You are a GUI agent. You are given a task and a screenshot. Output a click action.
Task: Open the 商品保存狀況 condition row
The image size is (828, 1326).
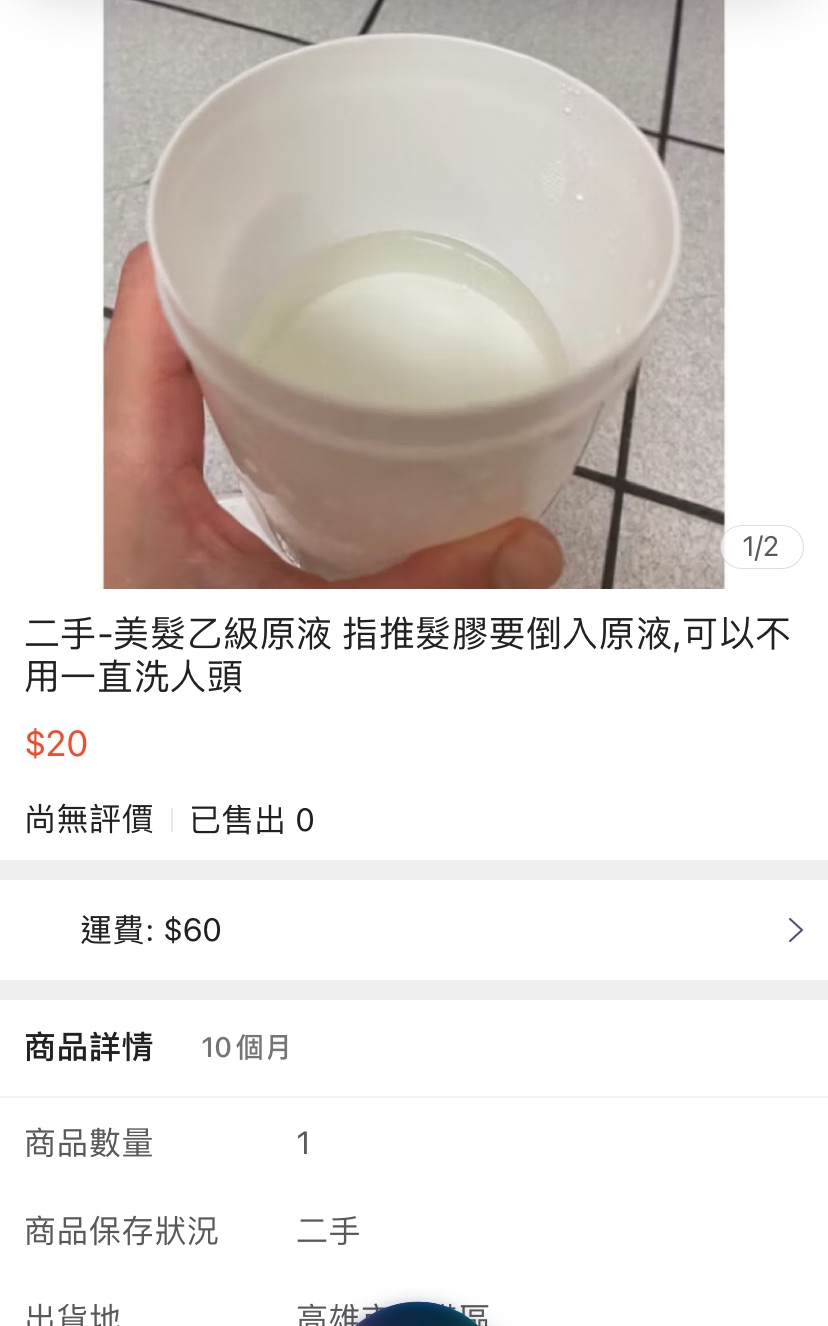(x=121, y=1231)
